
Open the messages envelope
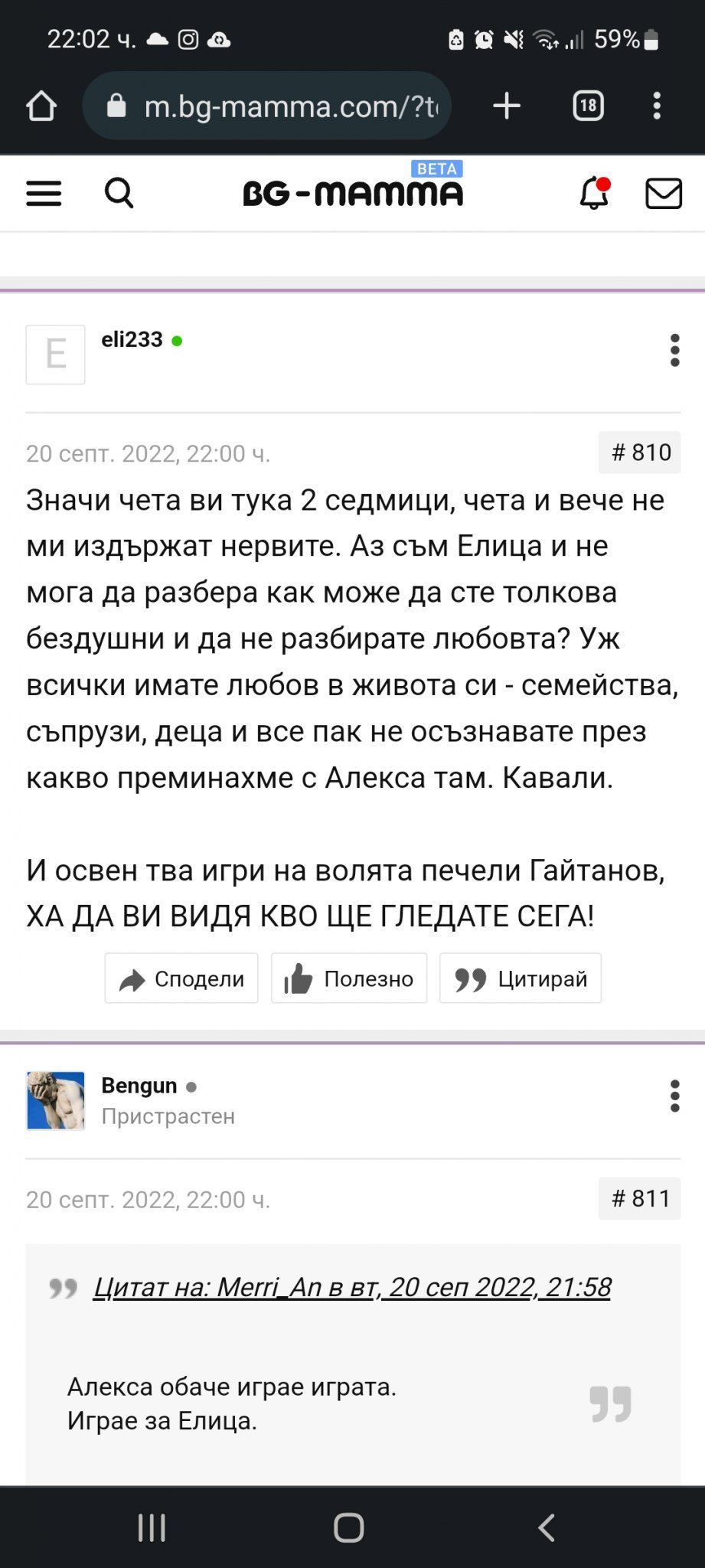[x=664, y=194]
